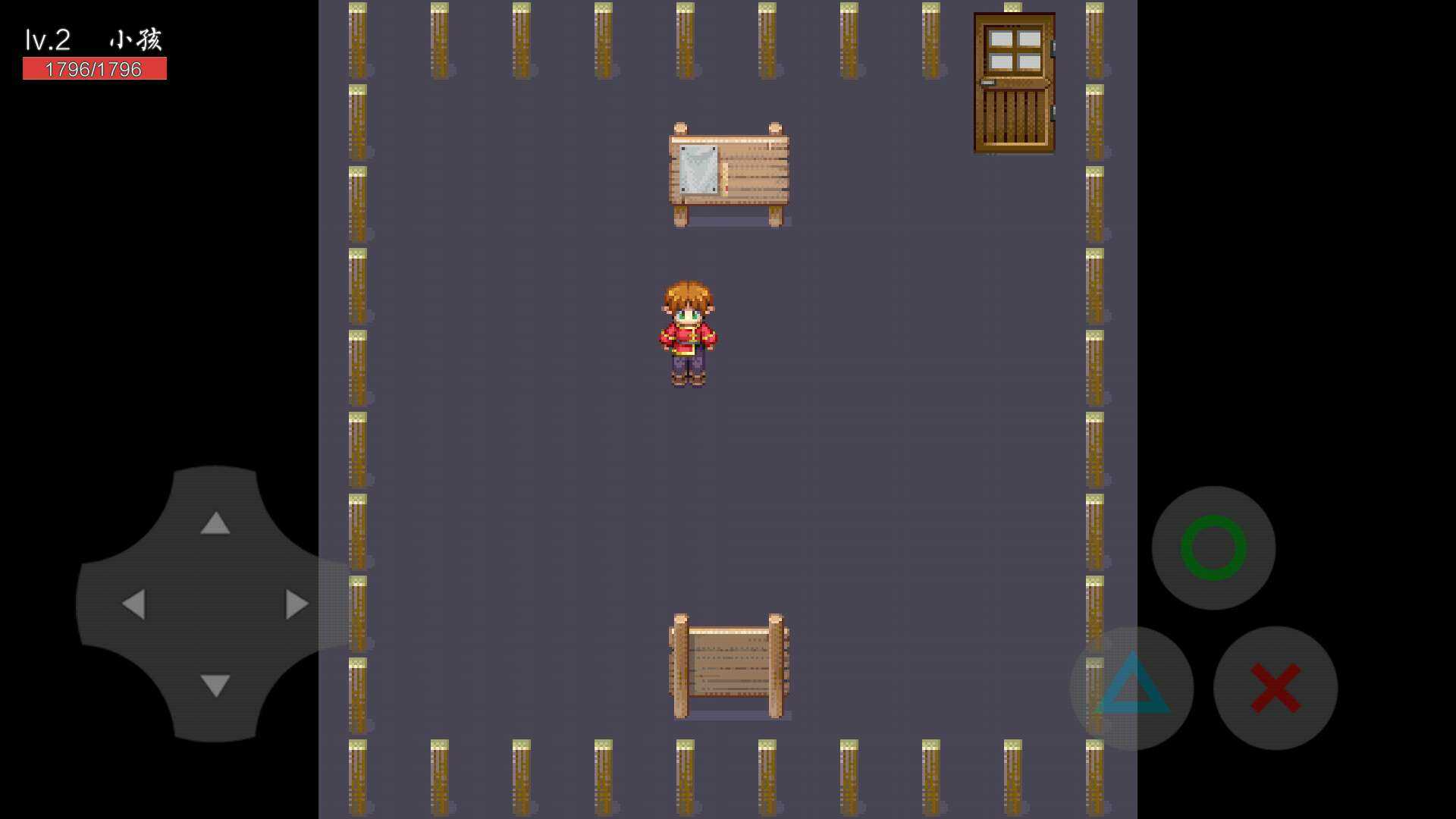Tap the D-pad up arrow
The height and width of the screenshot is (819, 1456).
pos(215,522)
